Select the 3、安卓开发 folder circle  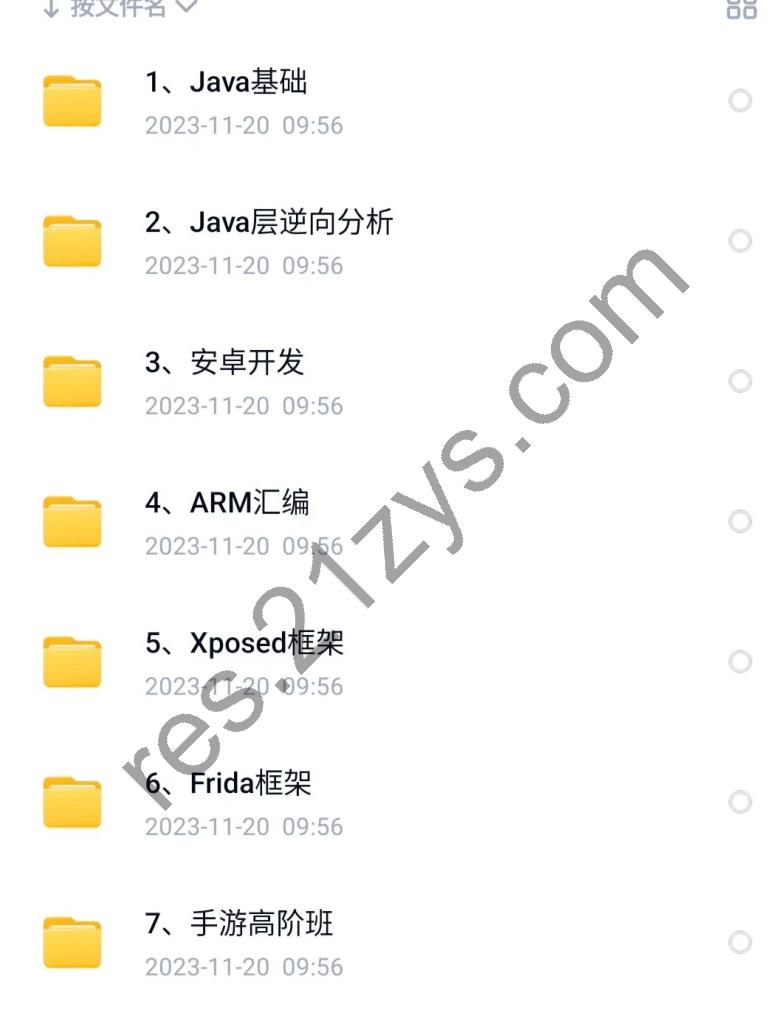point(740,381)
